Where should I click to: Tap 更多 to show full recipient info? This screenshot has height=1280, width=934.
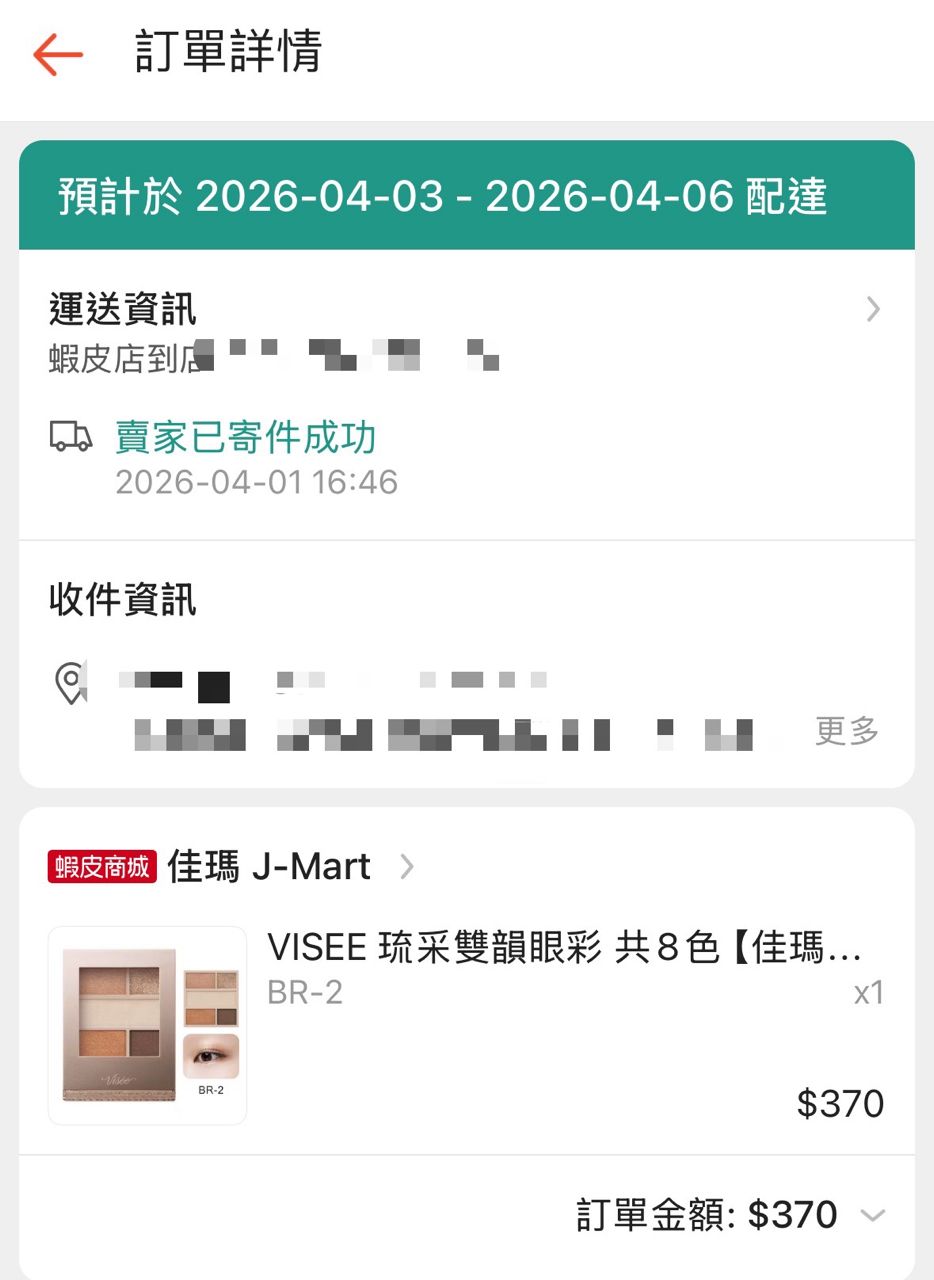(x=846, y=732)
